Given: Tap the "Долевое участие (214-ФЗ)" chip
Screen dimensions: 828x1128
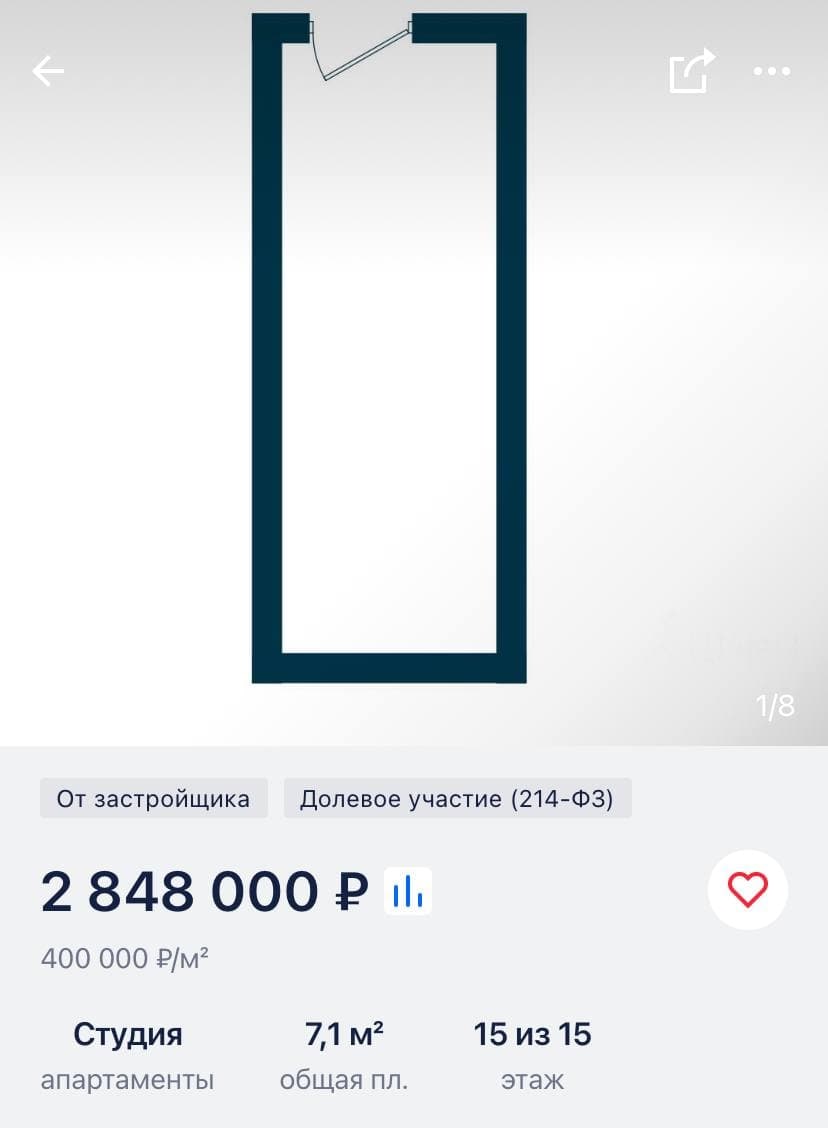Looking at the screenshot, I should 457,799.
